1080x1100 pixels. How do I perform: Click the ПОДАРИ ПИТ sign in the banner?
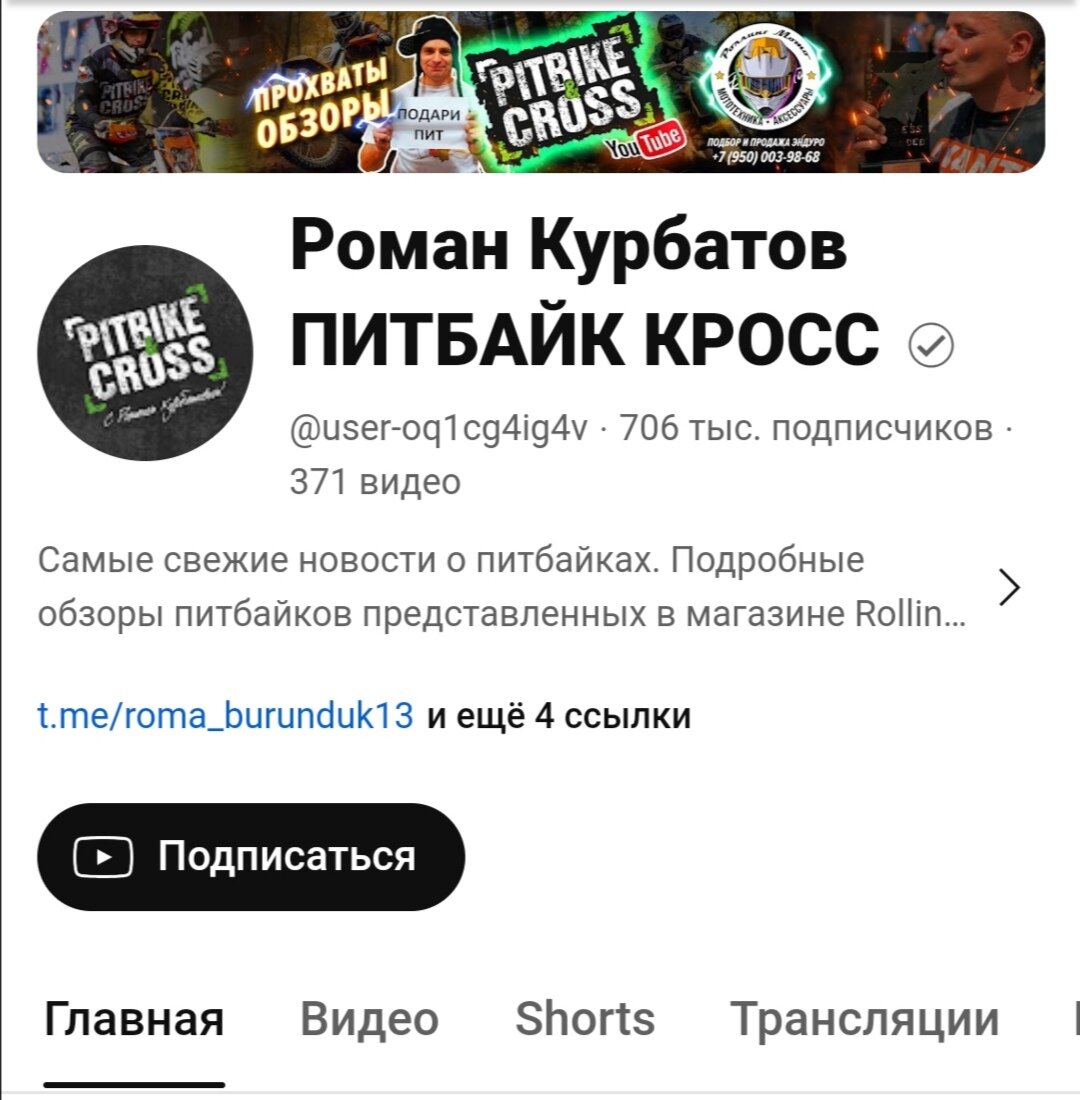pos(428,120)
